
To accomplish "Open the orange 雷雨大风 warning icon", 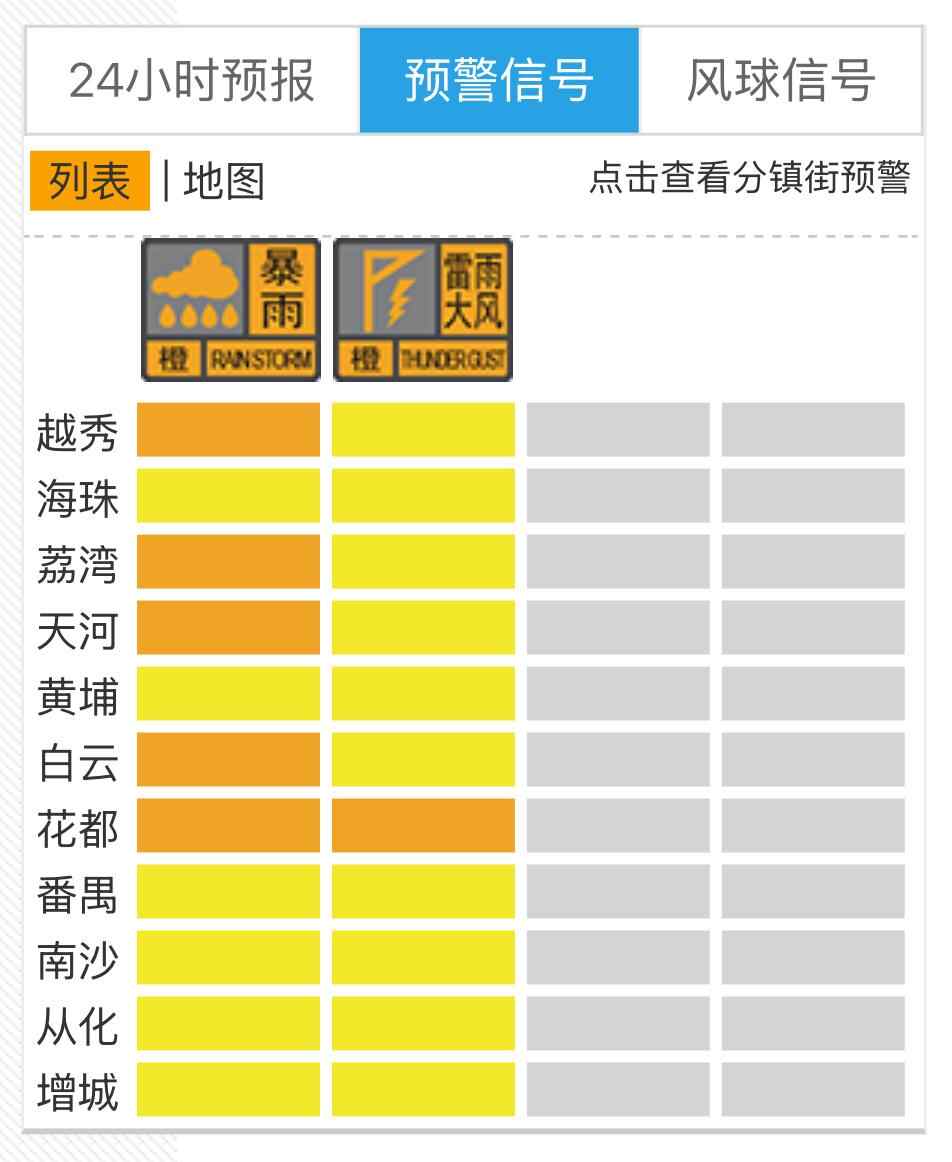I will click(423, 309).
